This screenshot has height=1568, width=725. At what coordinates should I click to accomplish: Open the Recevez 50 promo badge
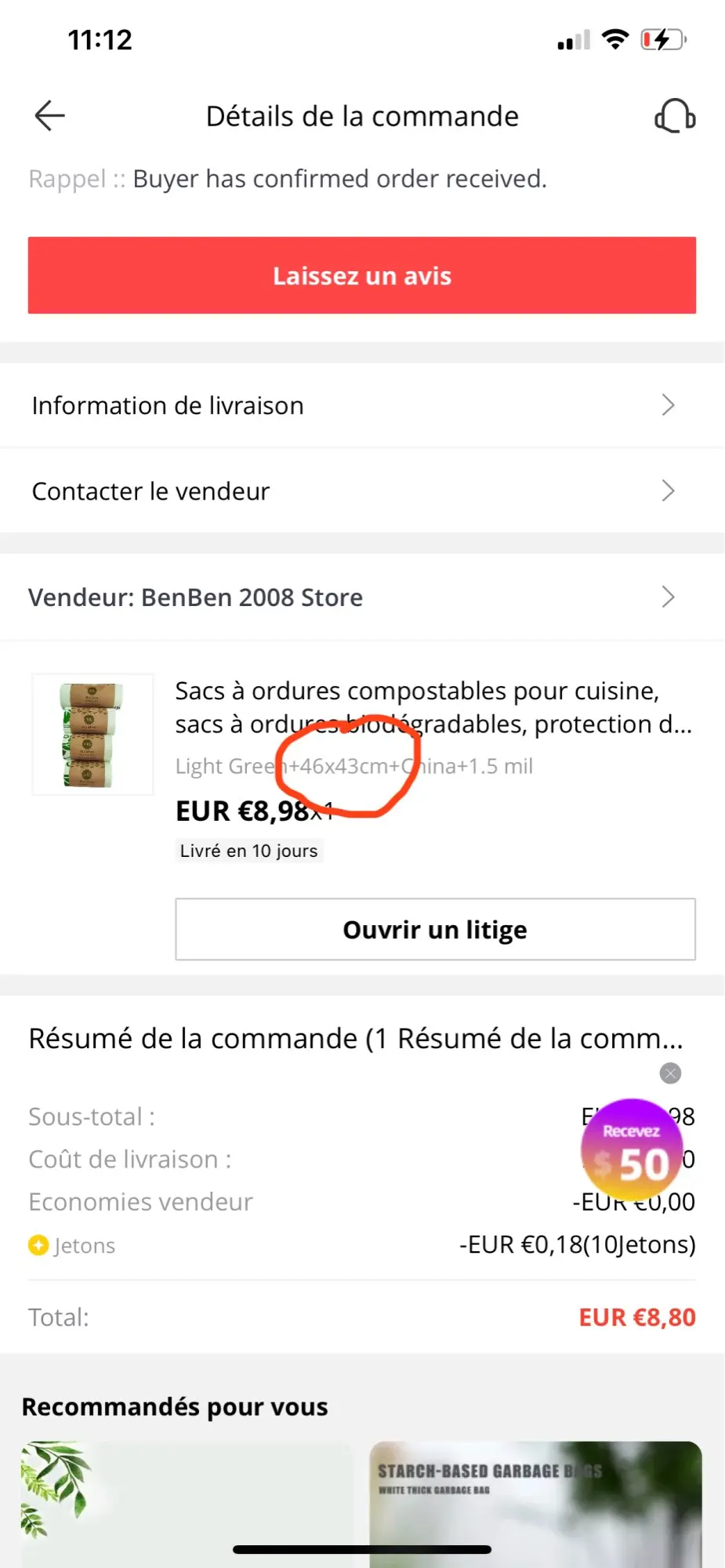coord(633,1150)
